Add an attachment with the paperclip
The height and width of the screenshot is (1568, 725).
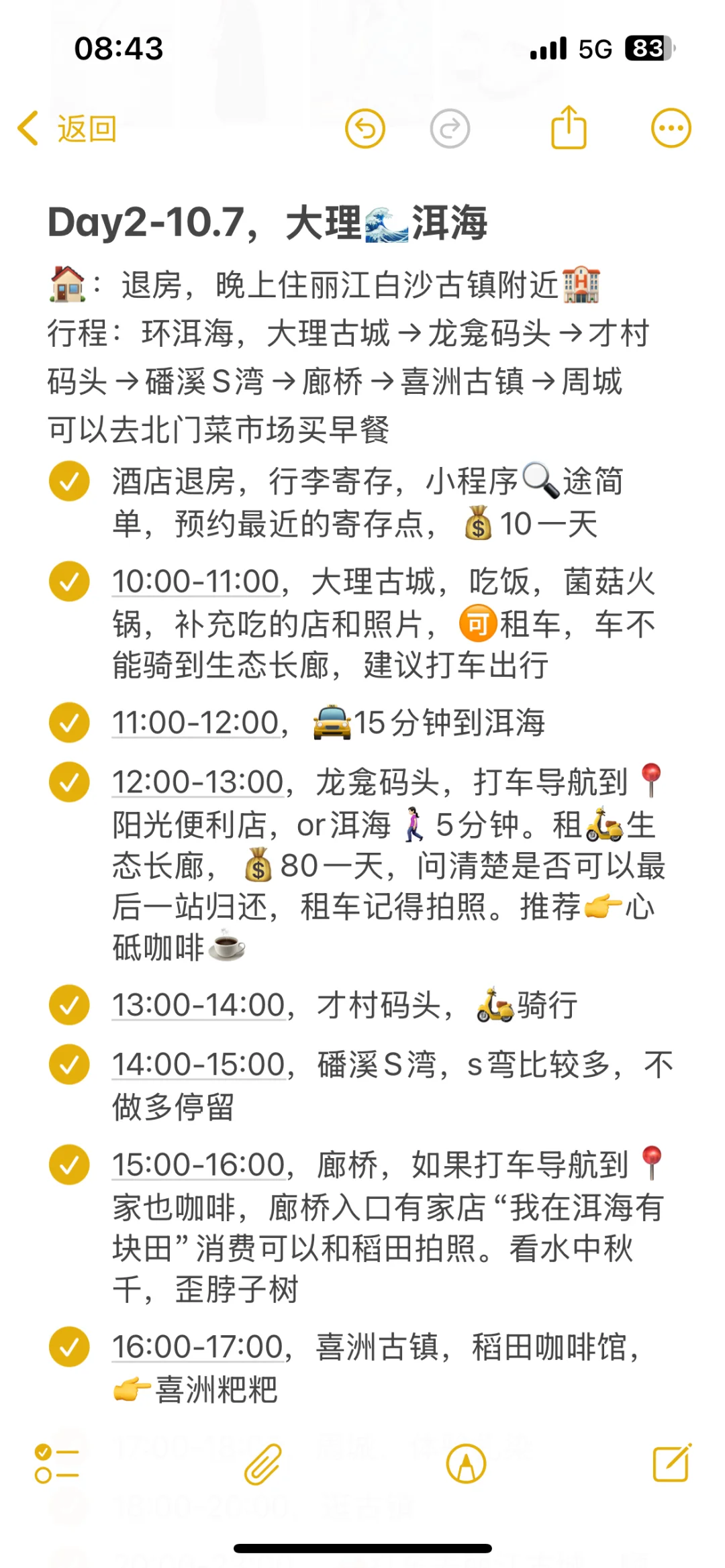tap(262, 1464)
